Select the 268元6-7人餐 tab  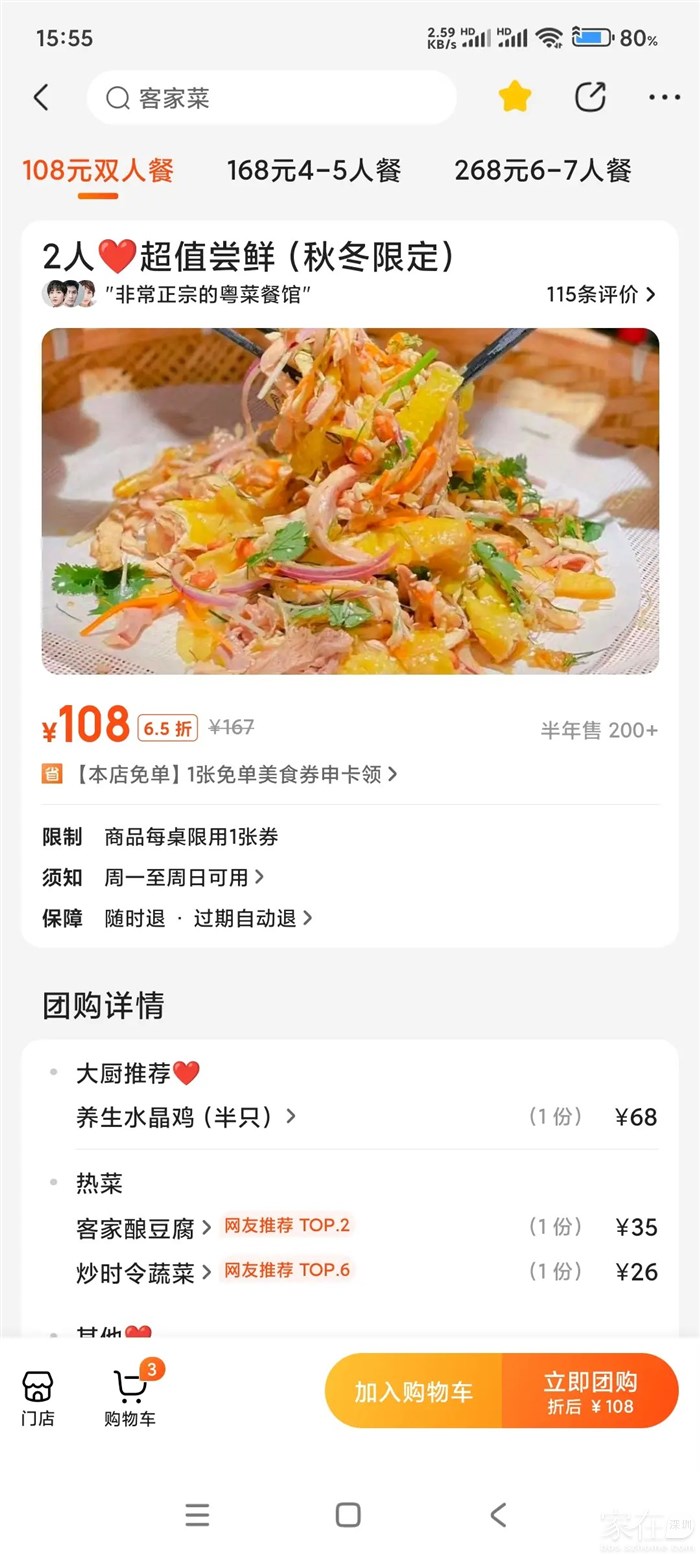click(x=543, y=170)
